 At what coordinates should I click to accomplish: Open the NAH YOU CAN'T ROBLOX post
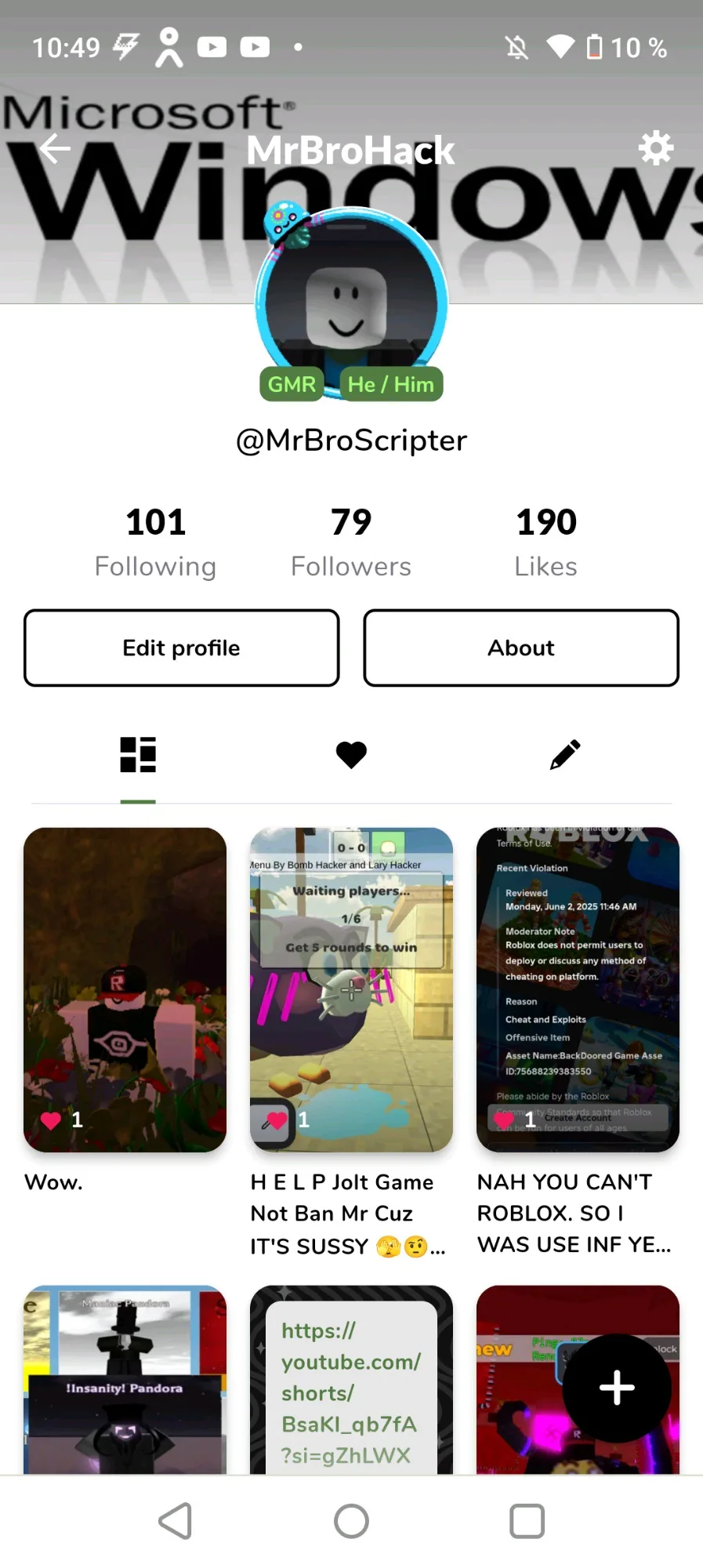[578, 989]
